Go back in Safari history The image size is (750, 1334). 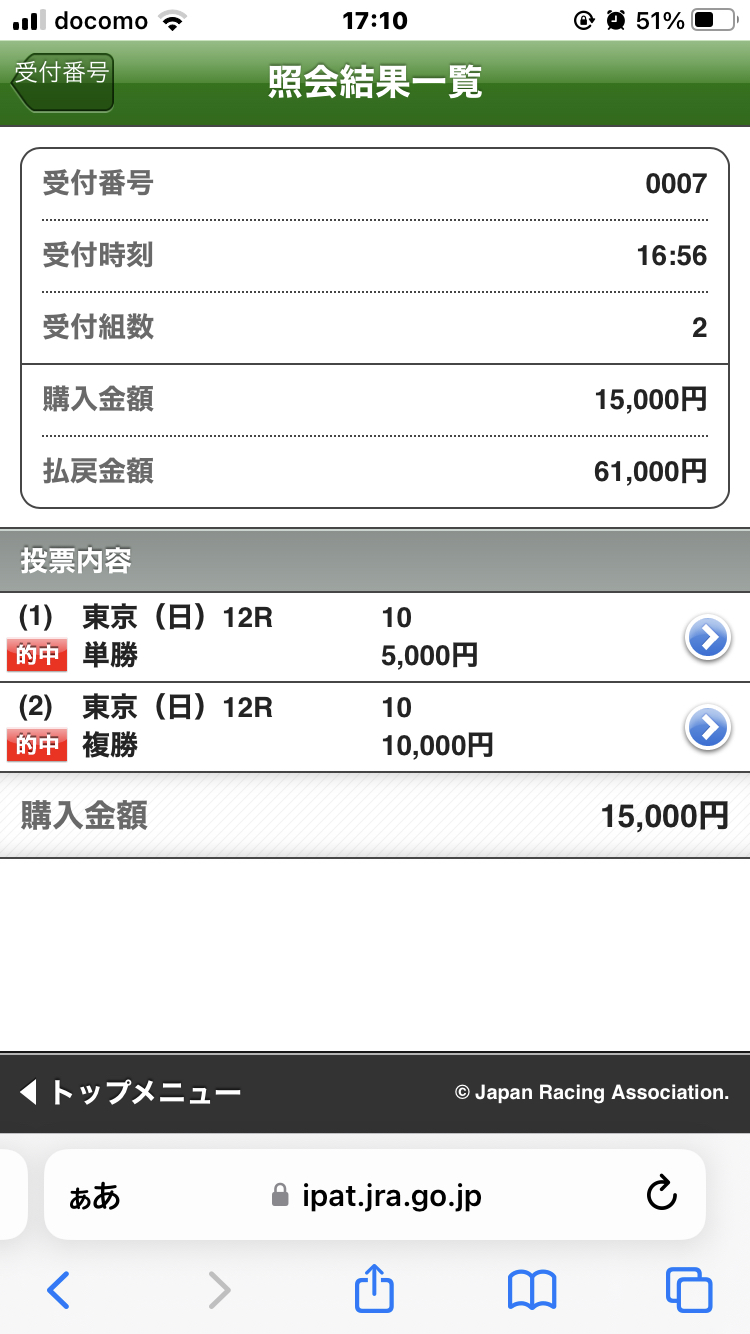[x=59, y=1291]
